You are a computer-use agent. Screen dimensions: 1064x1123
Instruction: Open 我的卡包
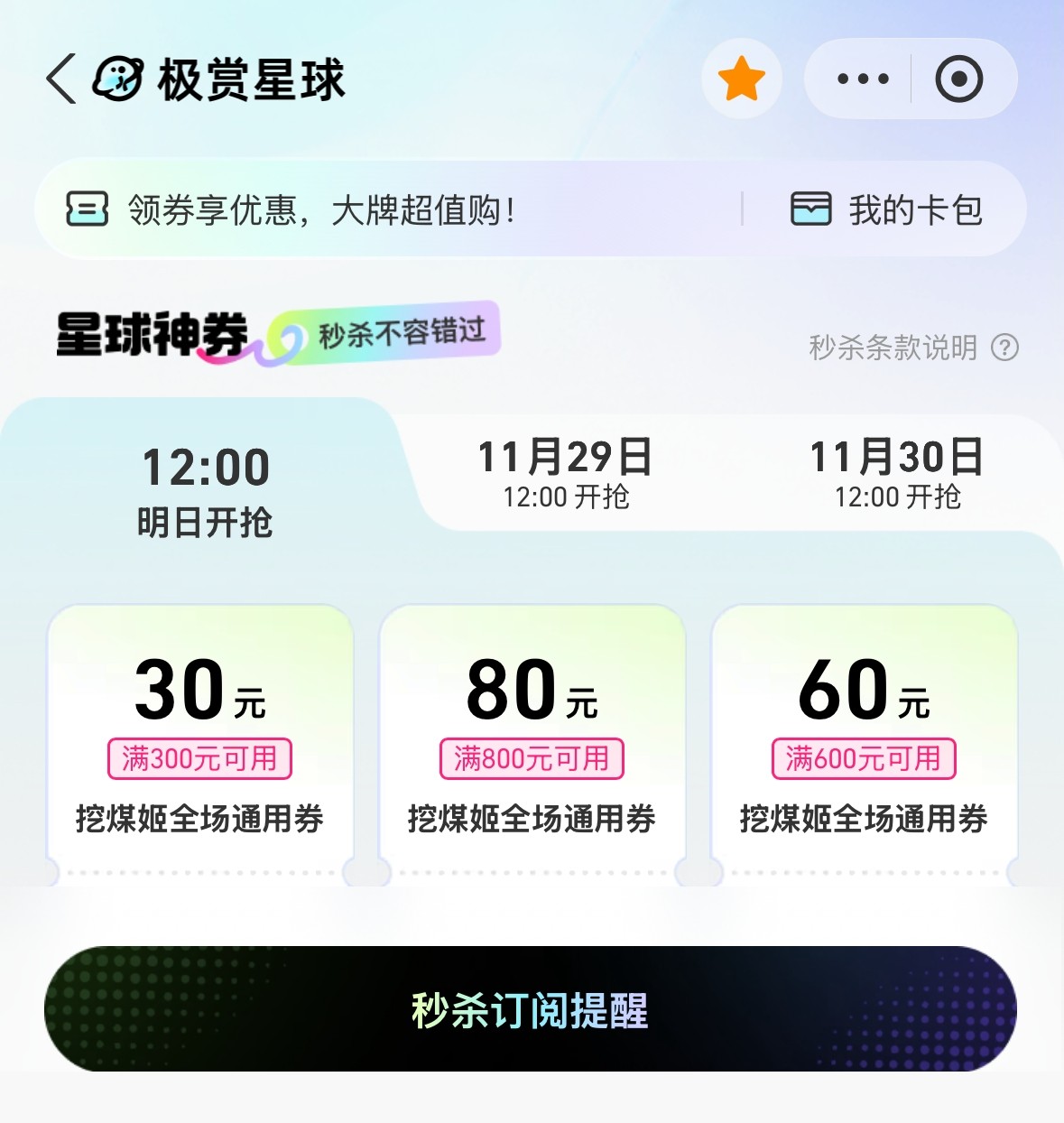pyautogui.click(x=886, y=210)
